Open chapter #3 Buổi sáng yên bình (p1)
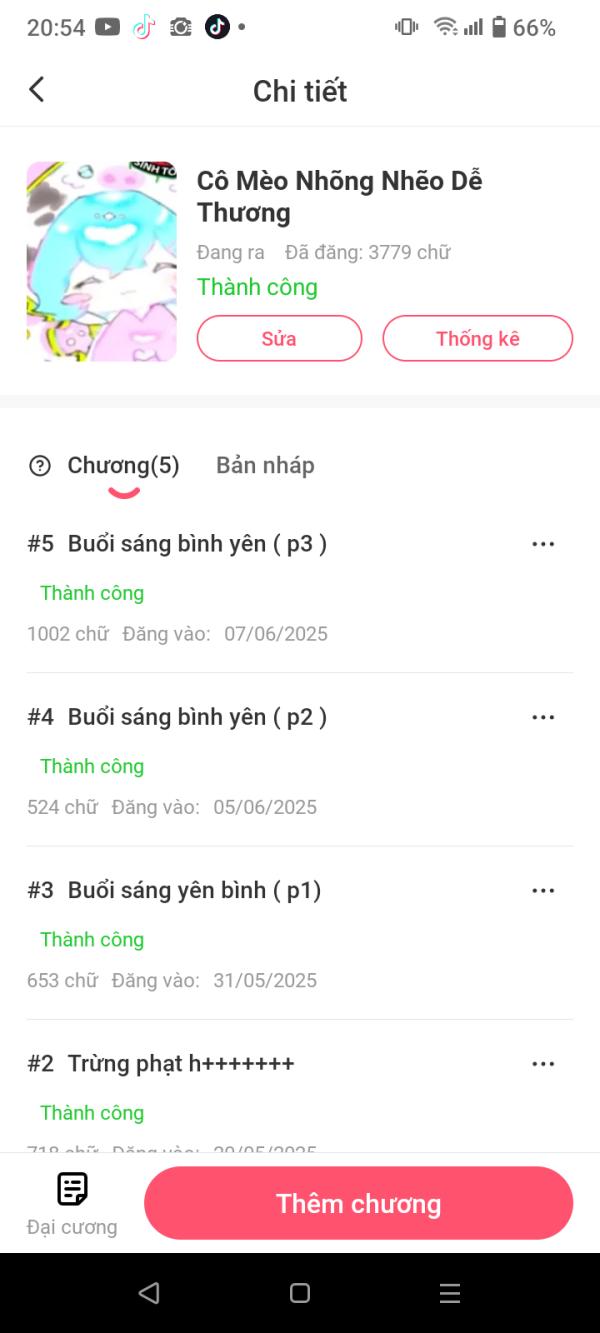Viewport: 600px width, 1333px height. pyautogui.click(x=194, y=890)
